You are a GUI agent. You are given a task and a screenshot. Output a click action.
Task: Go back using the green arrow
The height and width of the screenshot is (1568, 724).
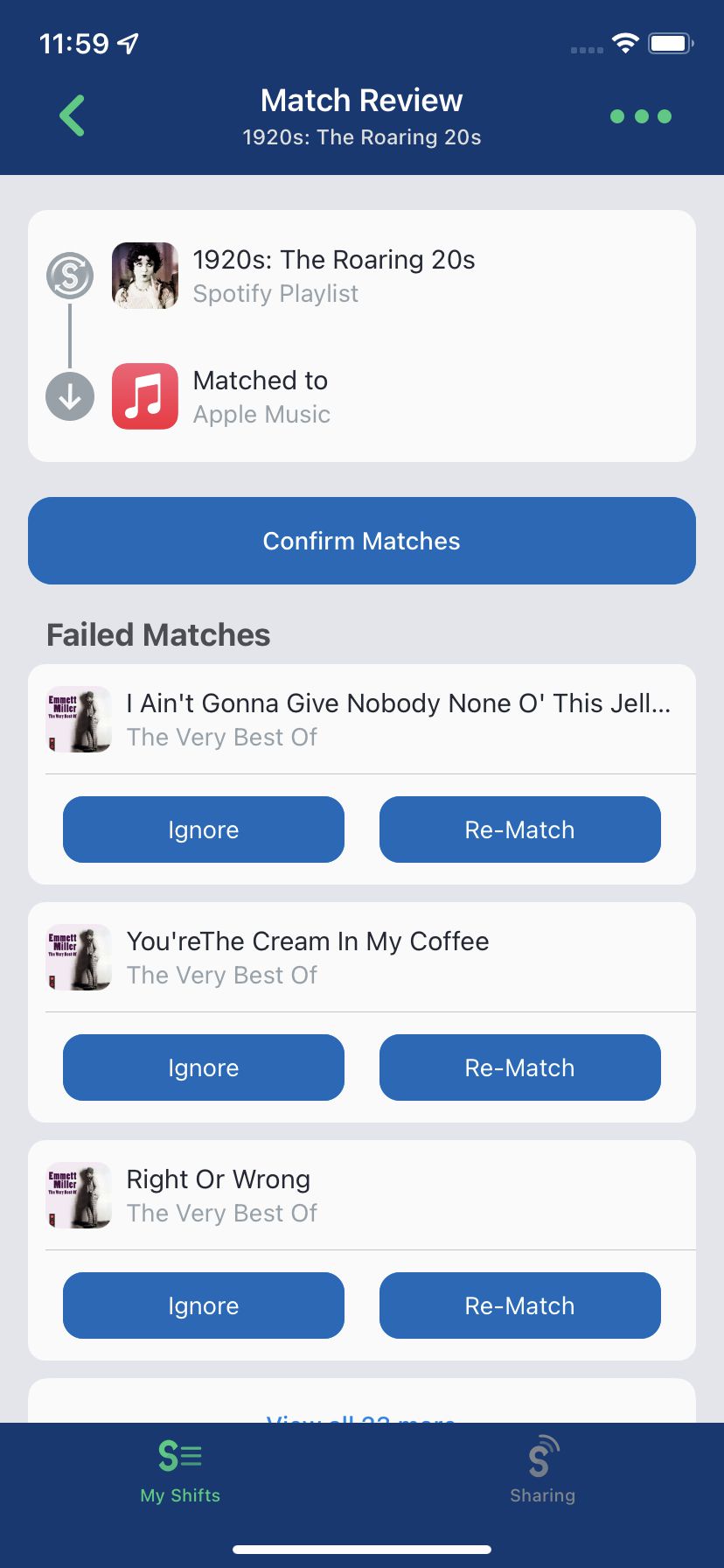point(73,116)
